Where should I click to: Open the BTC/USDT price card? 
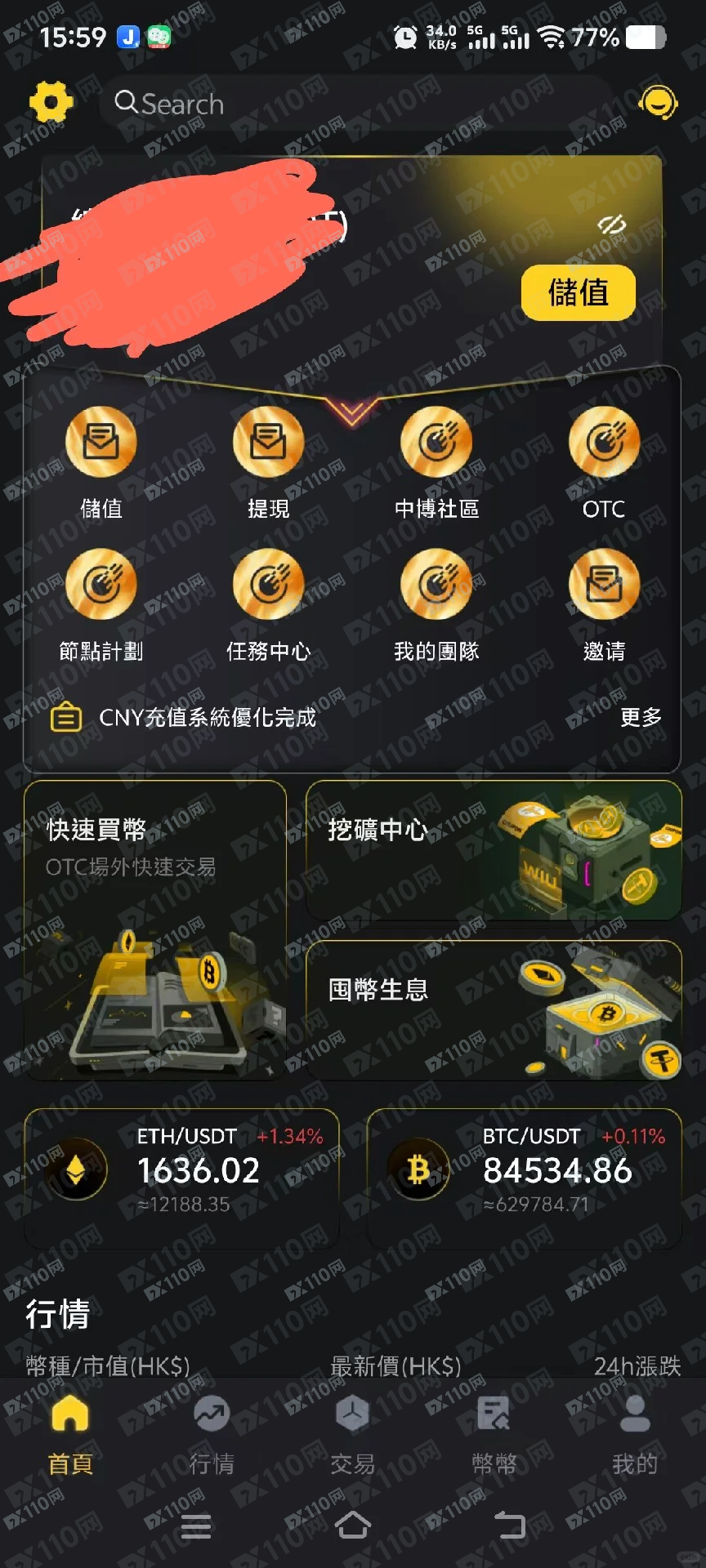[525, 1178]
